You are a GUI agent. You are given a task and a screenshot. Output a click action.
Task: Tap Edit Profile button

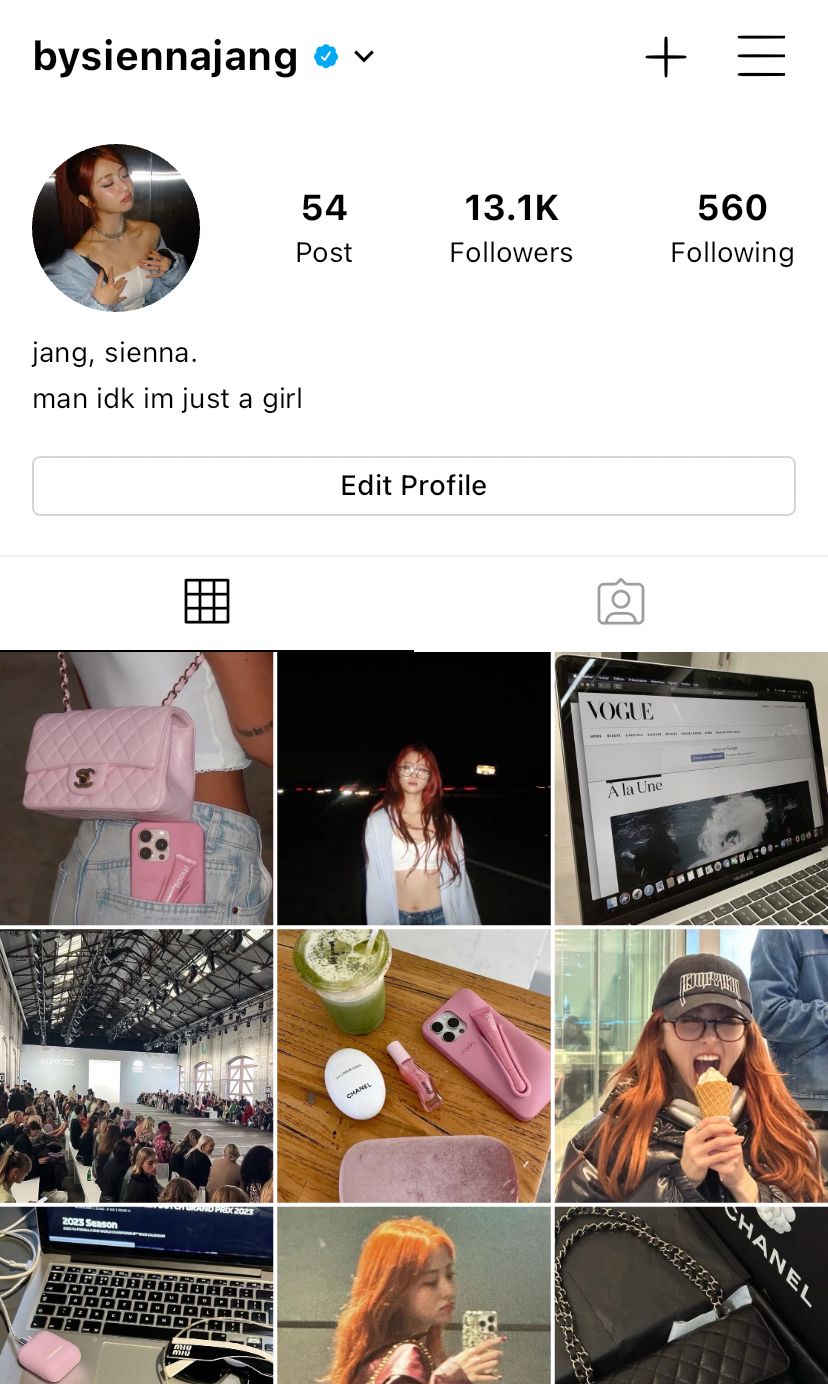pyautogui.click(x=414, y=486)
